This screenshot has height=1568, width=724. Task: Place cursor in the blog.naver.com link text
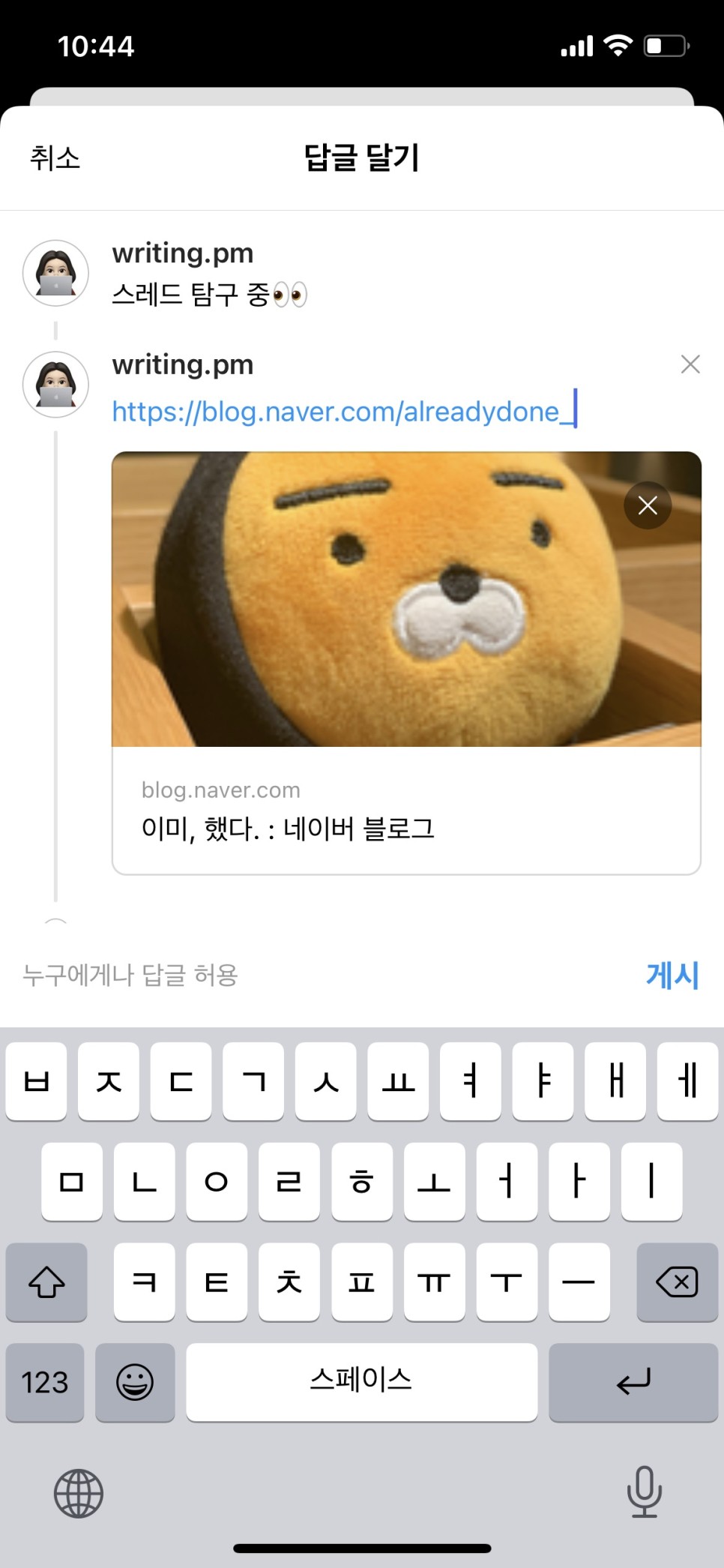336,412
